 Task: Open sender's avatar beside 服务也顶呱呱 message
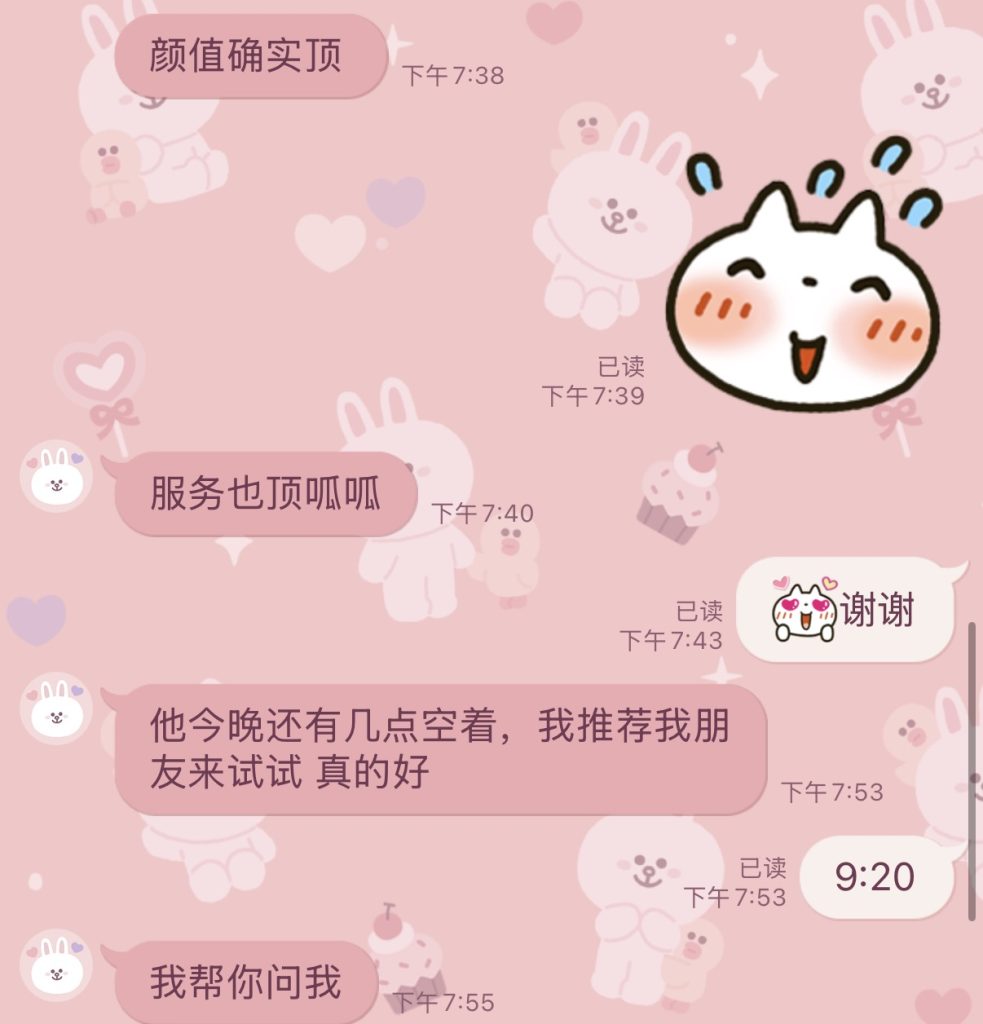pos(56,475)
